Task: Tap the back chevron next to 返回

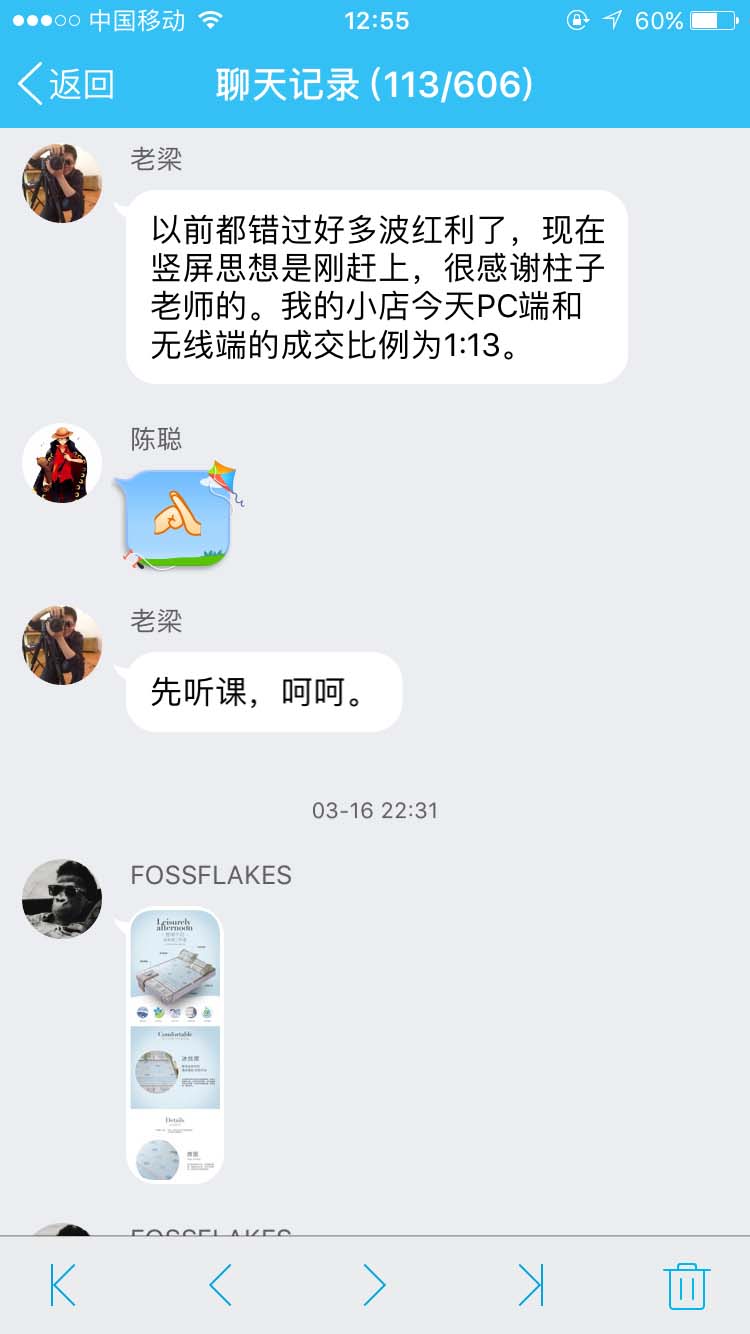Action: click(x=30, y=86)
